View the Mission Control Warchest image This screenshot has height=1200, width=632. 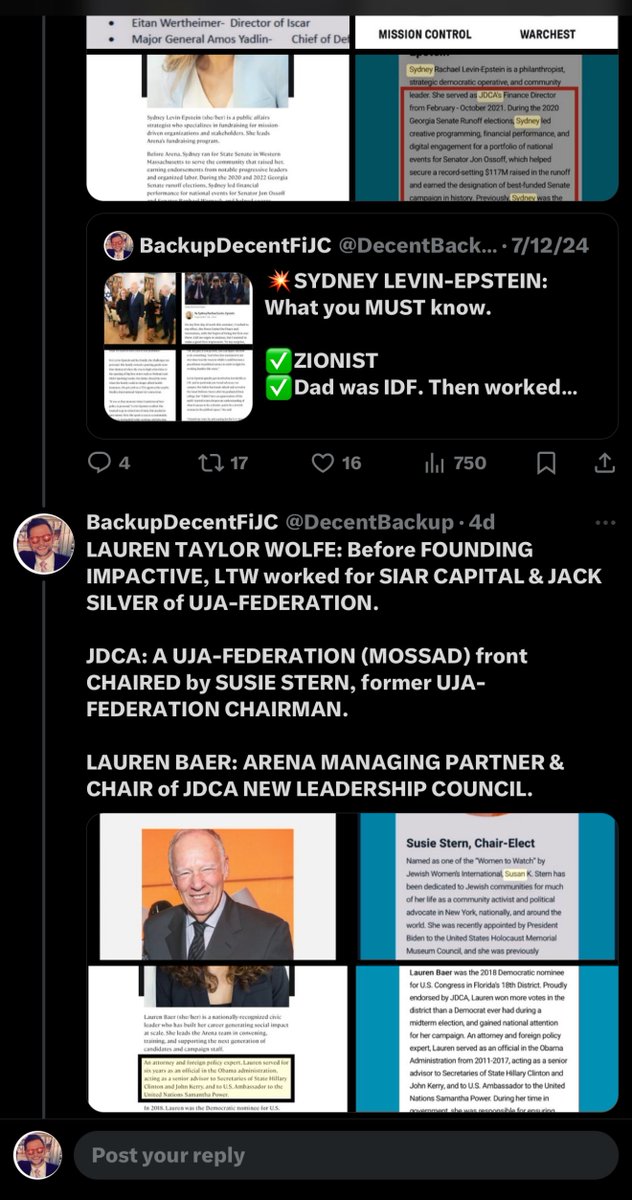486,110
